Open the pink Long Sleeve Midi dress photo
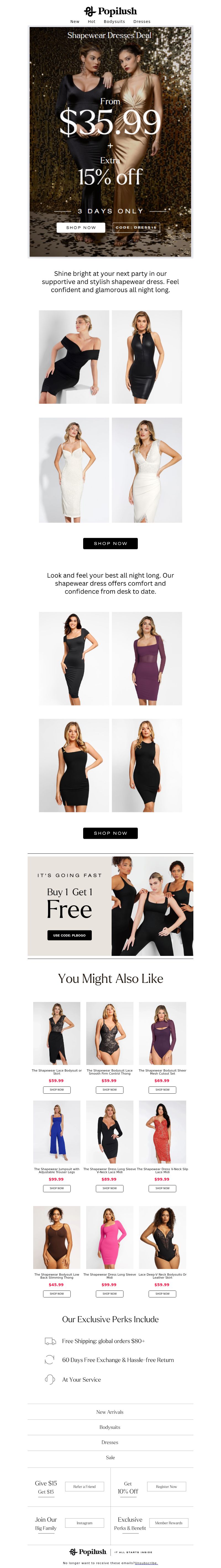Viewport: 221px width, 1568px height. [x=110, y=1238]
